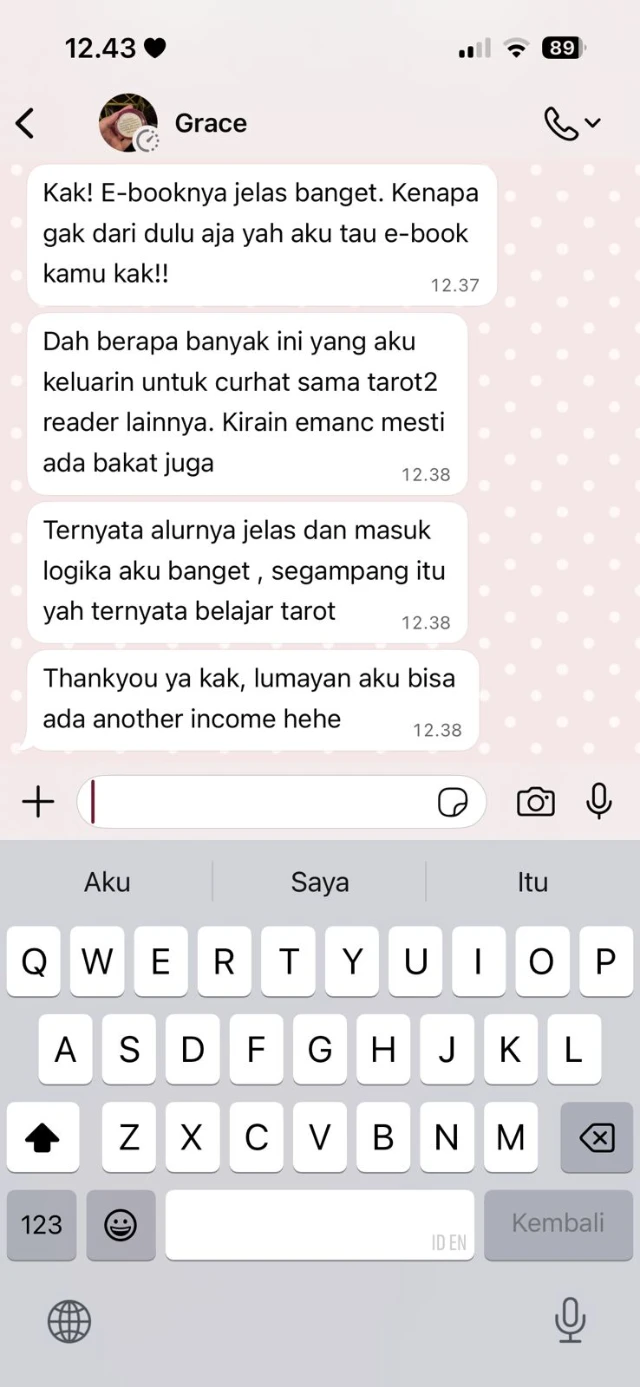Open Grace's contact profile
This screenshot has width=640, height=1387.
click(x=210, y=123)
